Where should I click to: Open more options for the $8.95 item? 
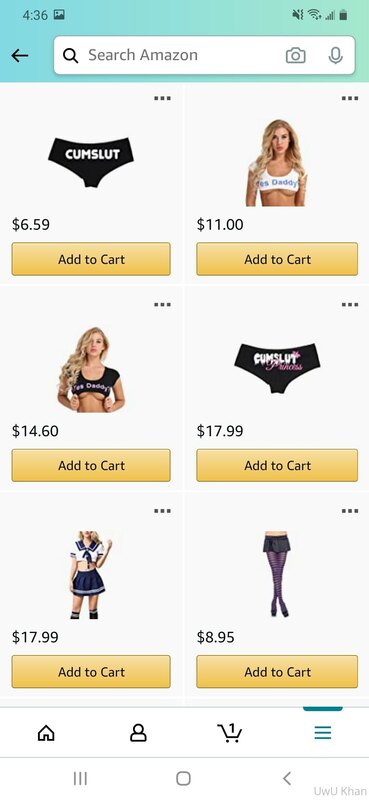350,511
